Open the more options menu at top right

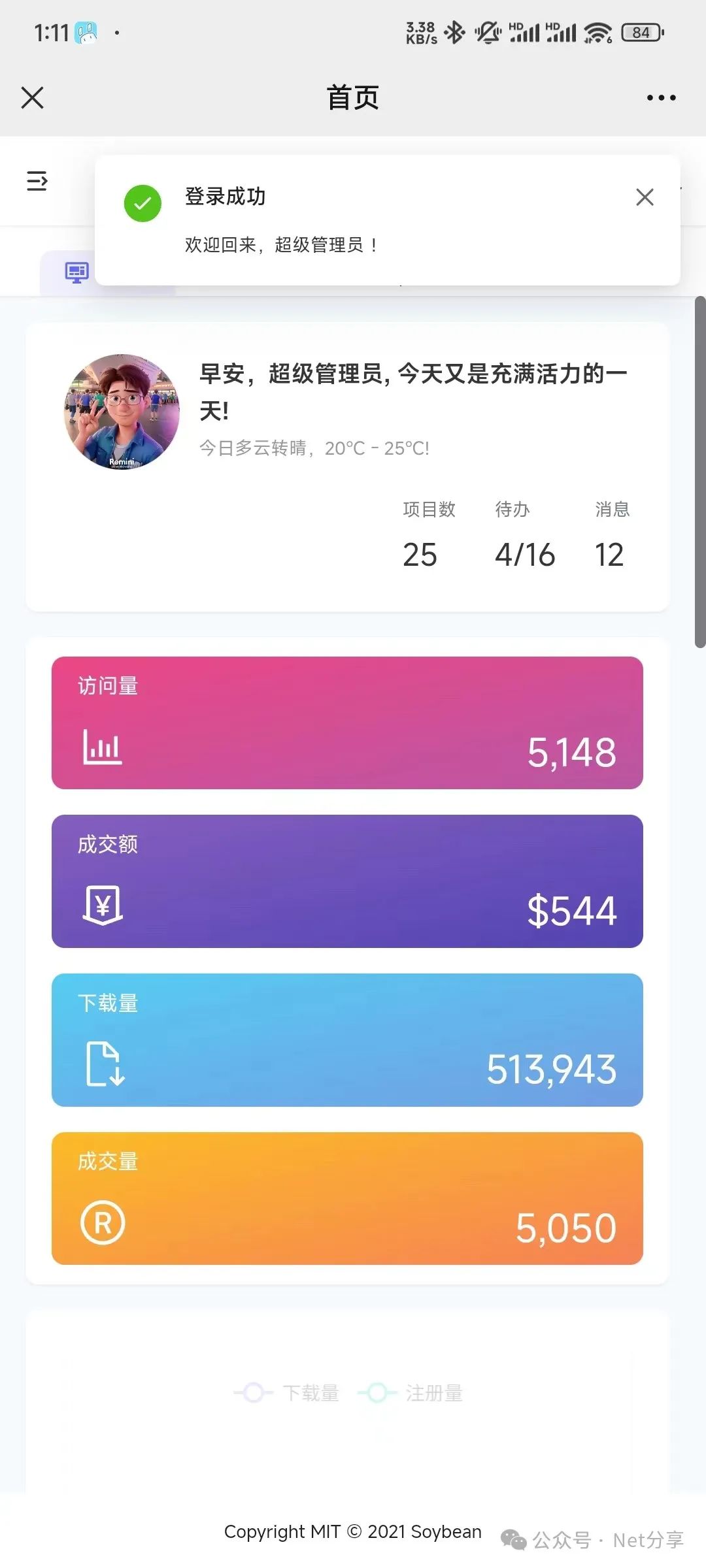point(660,97)
